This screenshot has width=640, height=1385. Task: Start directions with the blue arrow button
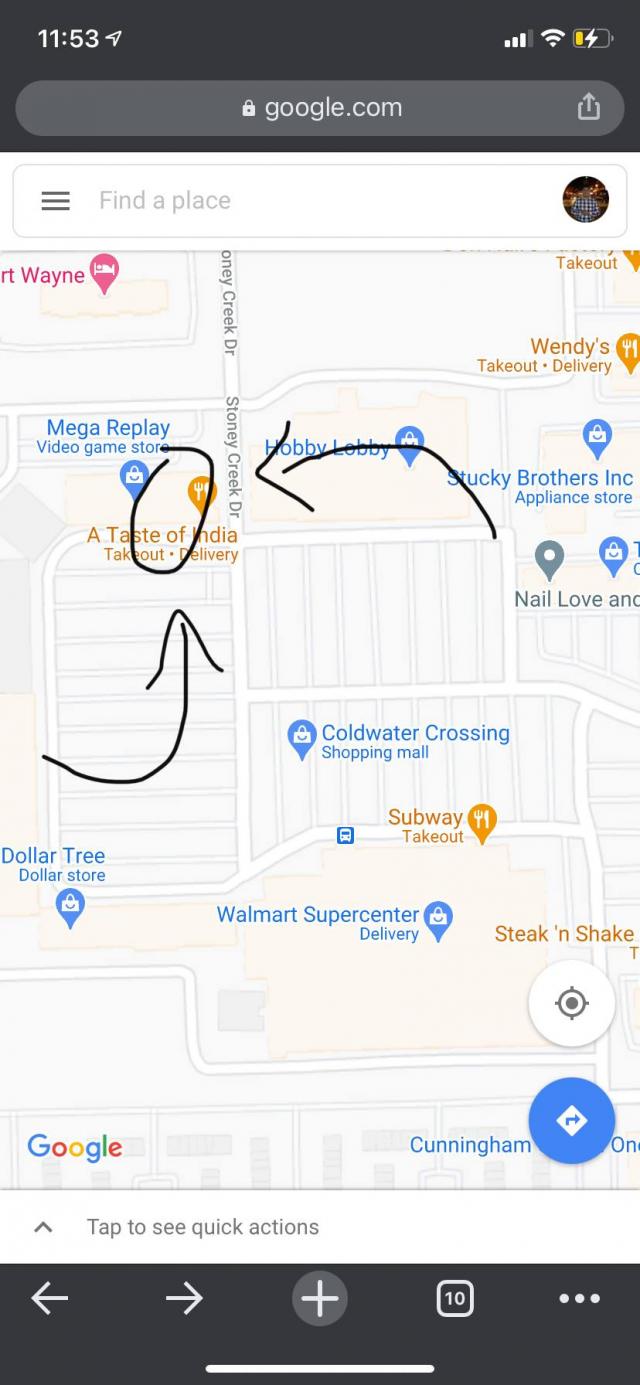click(x=571, y=1120)
